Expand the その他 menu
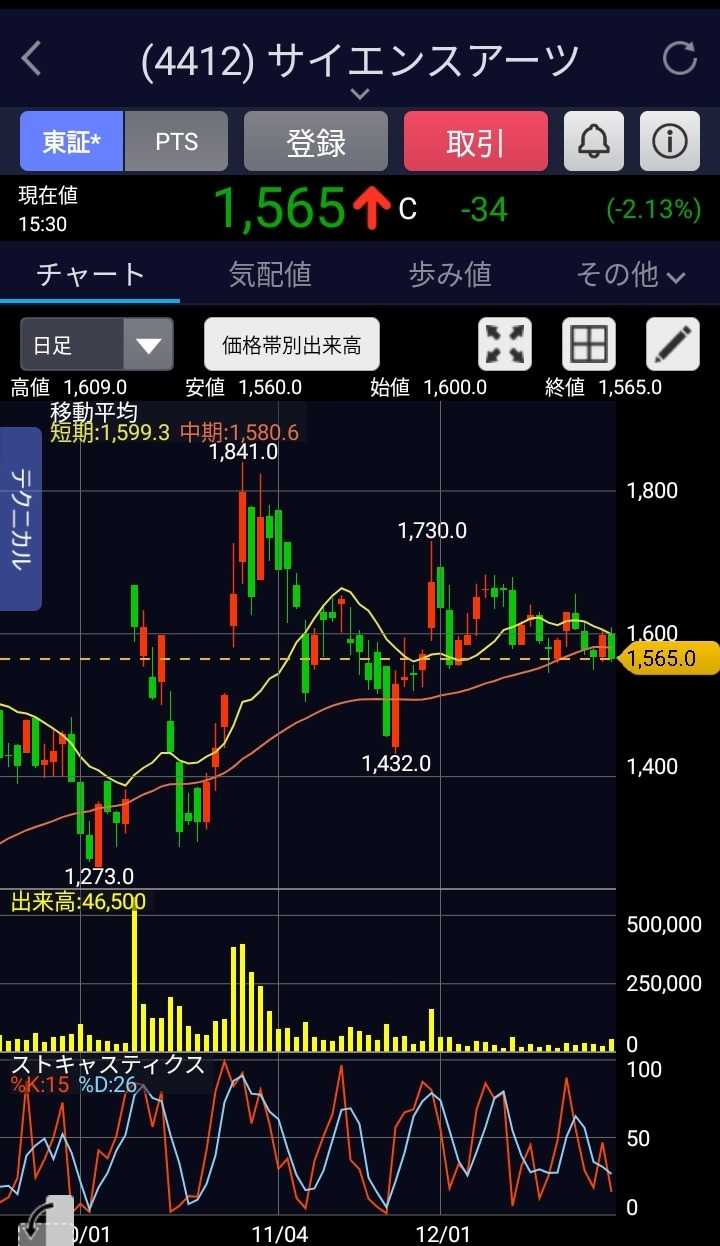Image resolution: width=720 pixels, height=1246 pixels. point(630,274)
